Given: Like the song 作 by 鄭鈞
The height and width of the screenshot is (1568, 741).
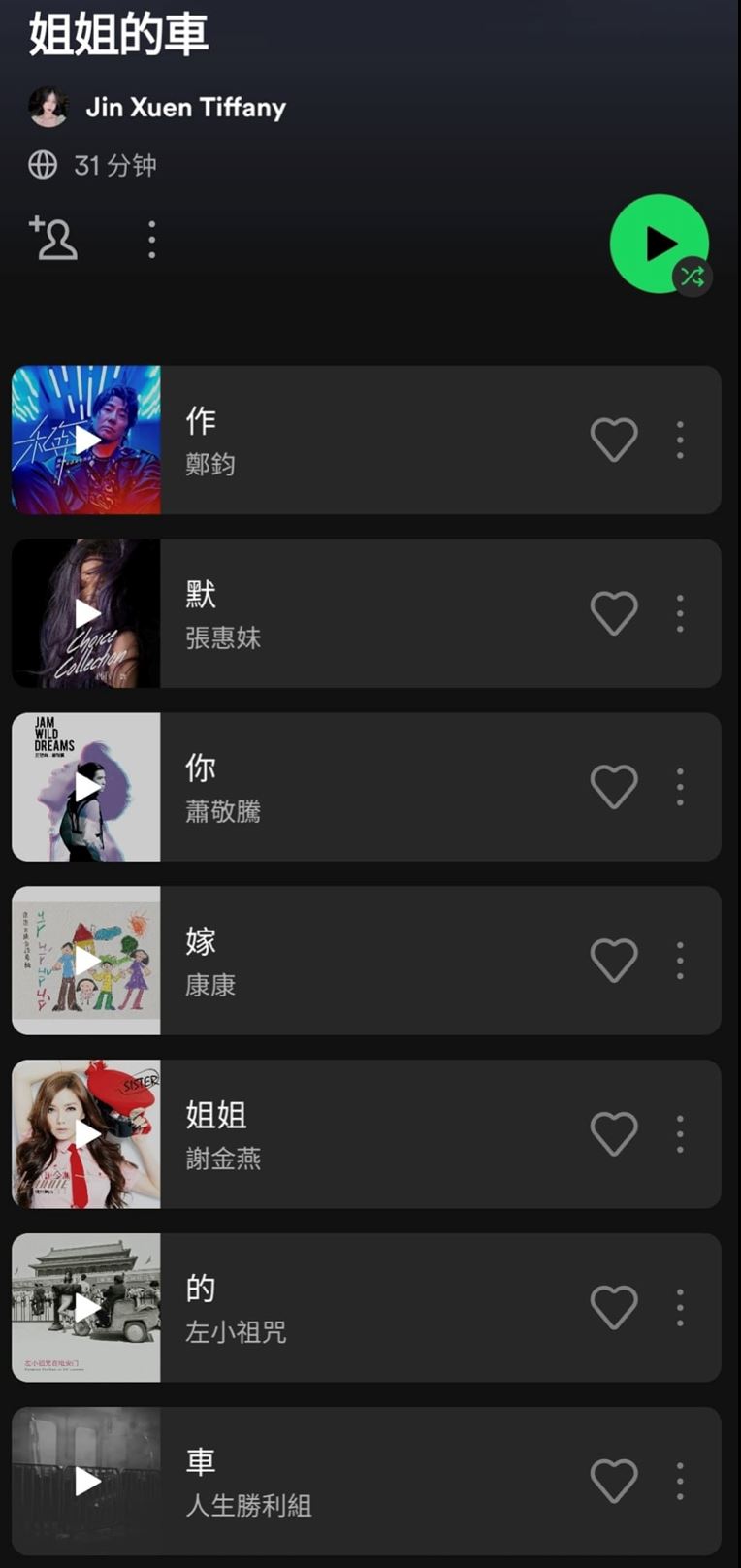Looking at the screenshot, I should (614, 441).
